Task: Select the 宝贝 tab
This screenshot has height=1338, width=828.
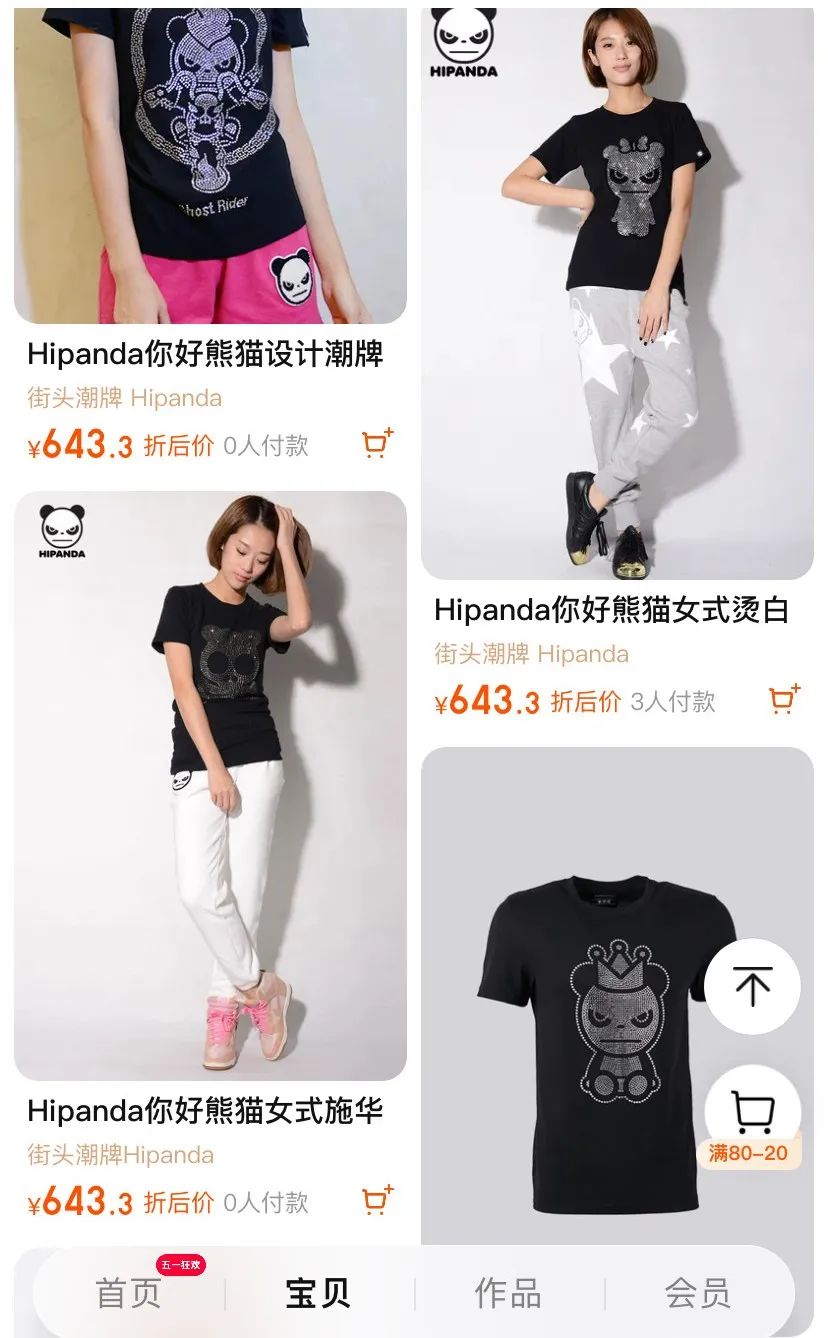Action: pyautogui.click(x=318, y=1293)
